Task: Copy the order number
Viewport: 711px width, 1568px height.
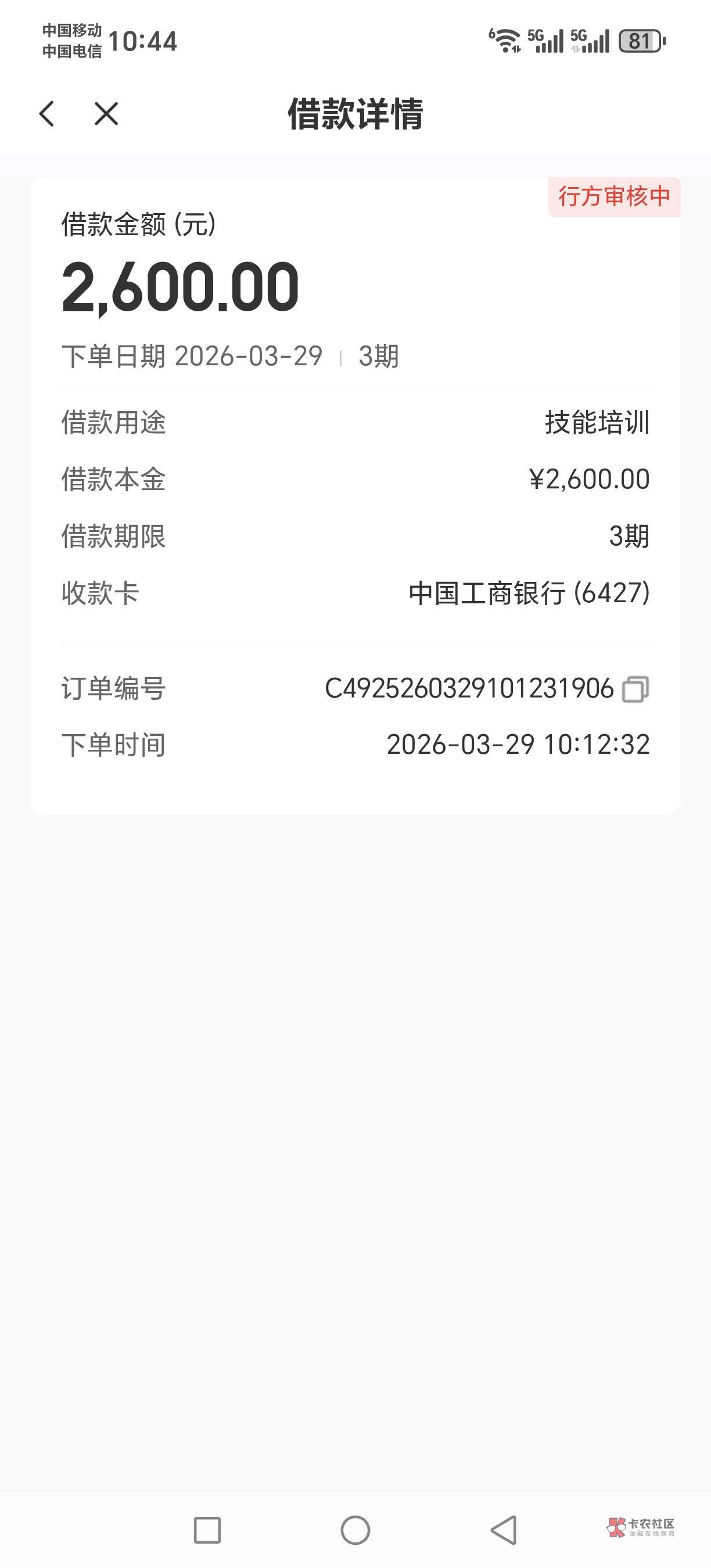Action: (635, 689)
